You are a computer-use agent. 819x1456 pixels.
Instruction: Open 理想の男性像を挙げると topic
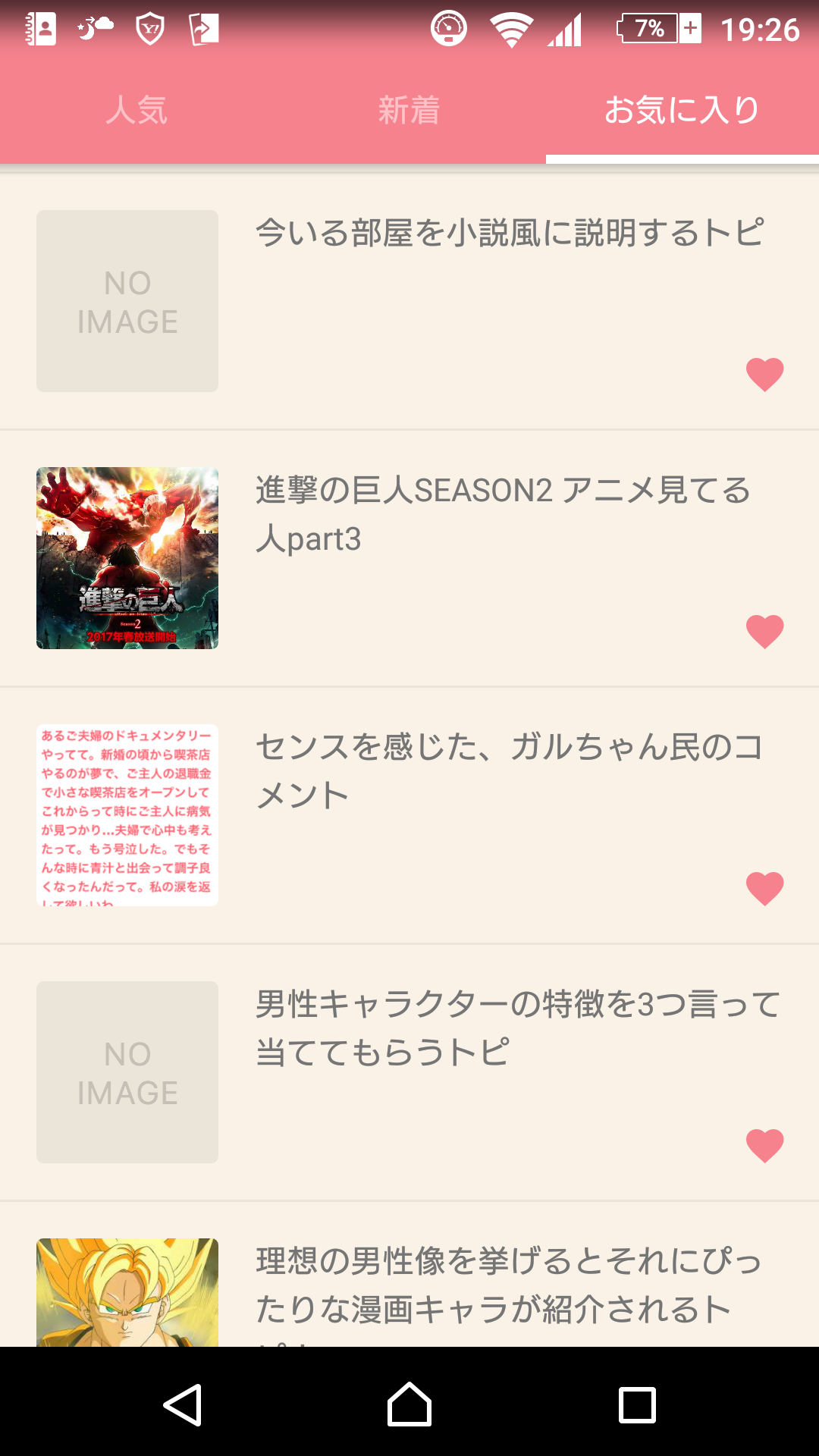tap(409, 1275)
